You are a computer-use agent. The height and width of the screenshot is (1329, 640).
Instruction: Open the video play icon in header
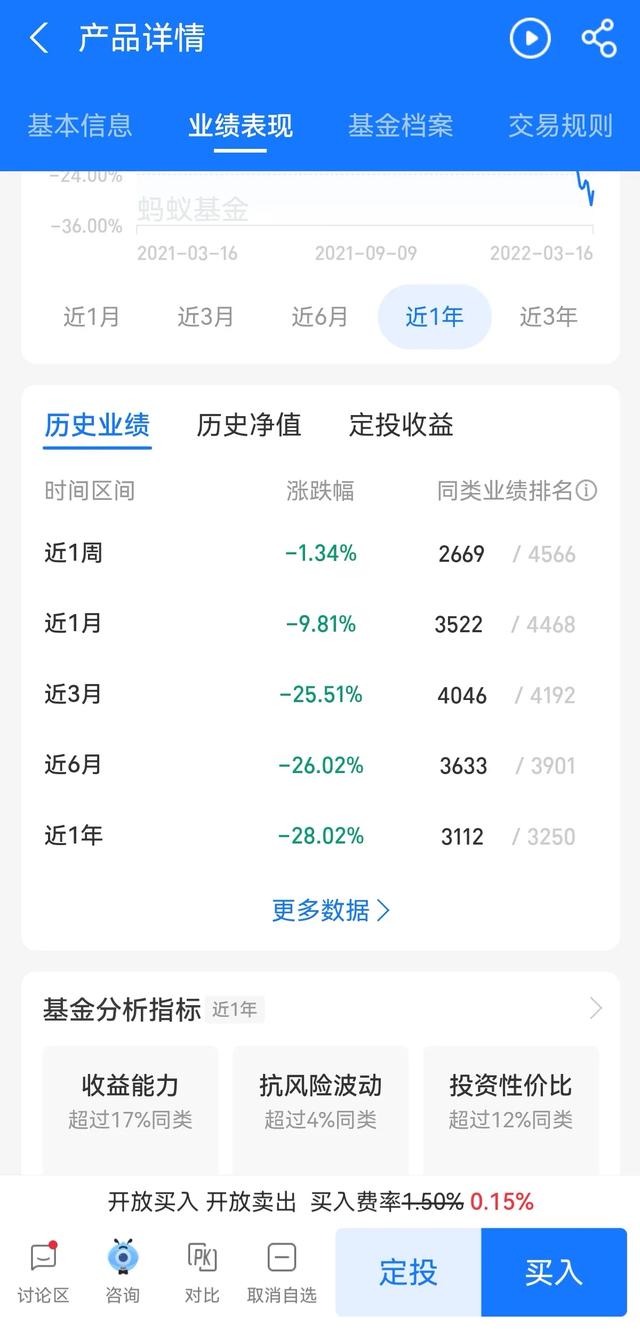click(x=530, y=39)
